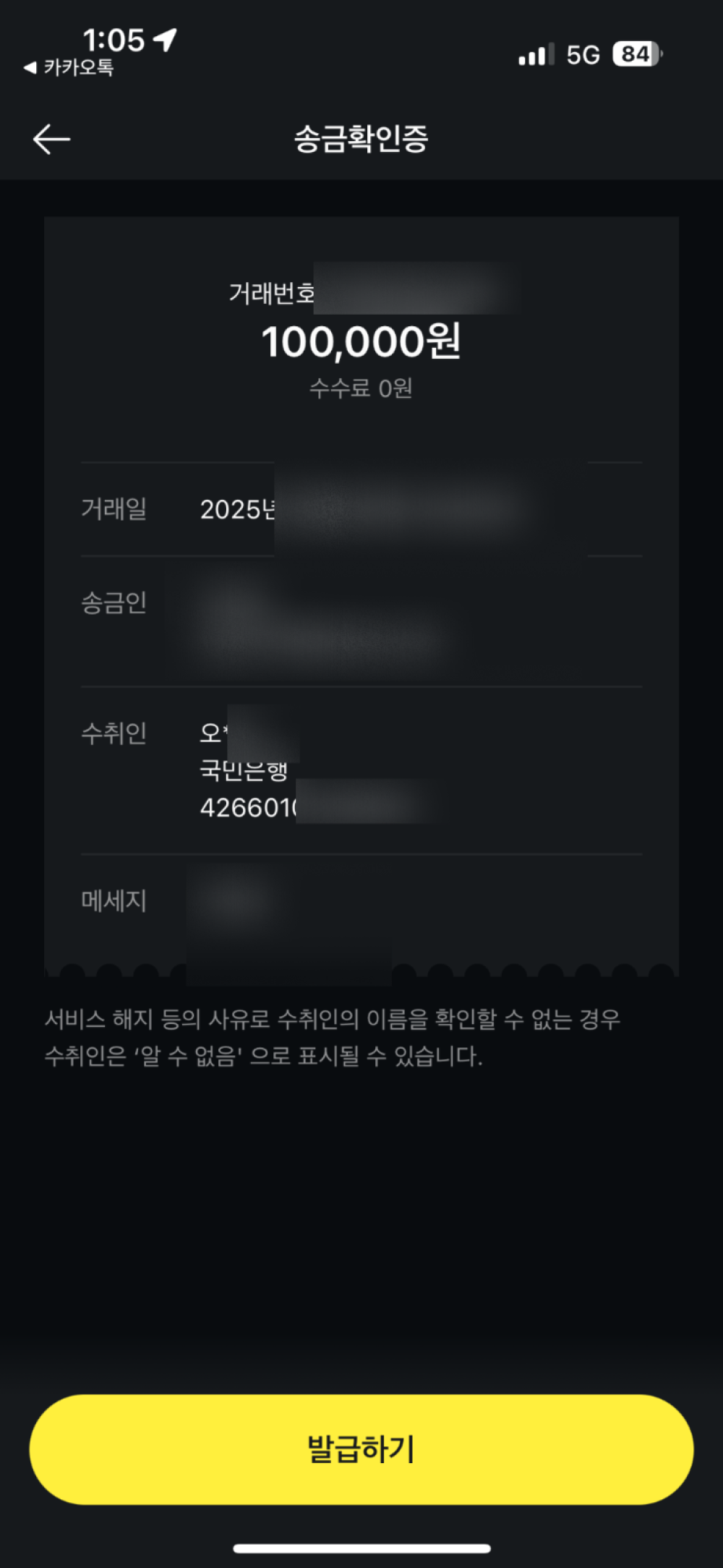Tap the yellow 발급하기 button
723x1568 pixels.
[x=361, y=1449]
